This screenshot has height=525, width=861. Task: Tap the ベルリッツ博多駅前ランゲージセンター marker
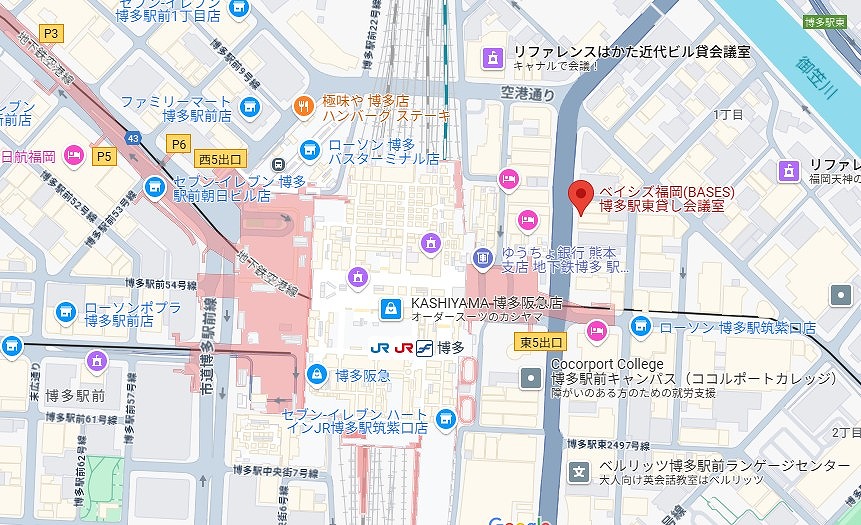[579, 472]
